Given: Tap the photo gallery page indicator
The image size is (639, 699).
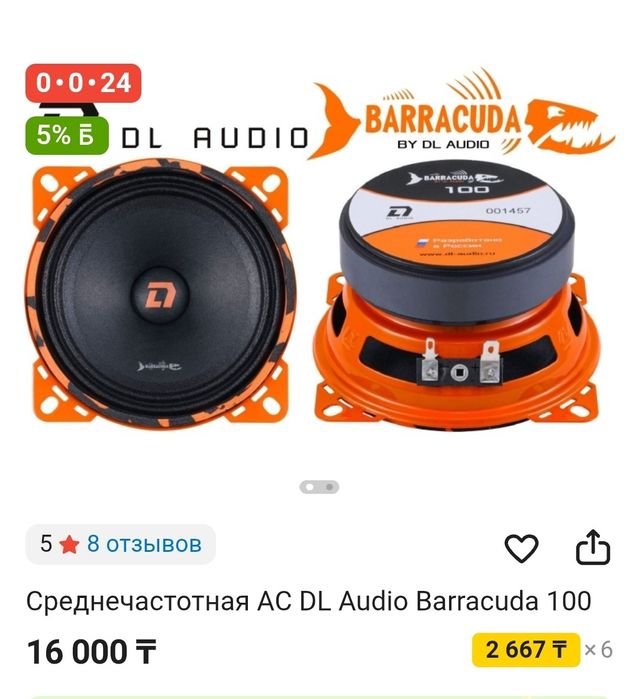Looking at the screenshot, I should [x=320, y=487].
